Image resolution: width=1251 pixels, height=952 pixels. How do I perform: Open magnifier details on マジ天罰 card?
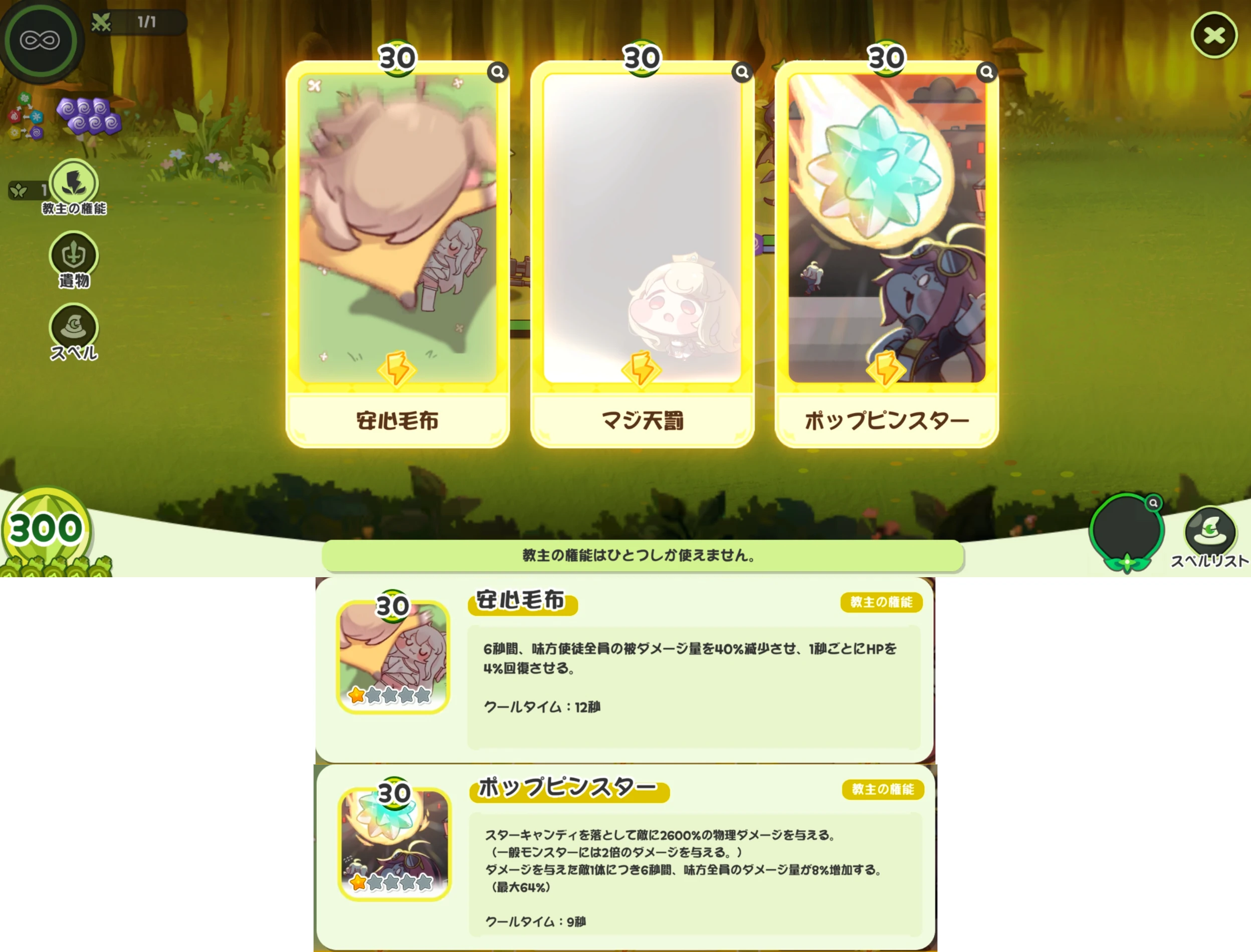pos(741,72)
